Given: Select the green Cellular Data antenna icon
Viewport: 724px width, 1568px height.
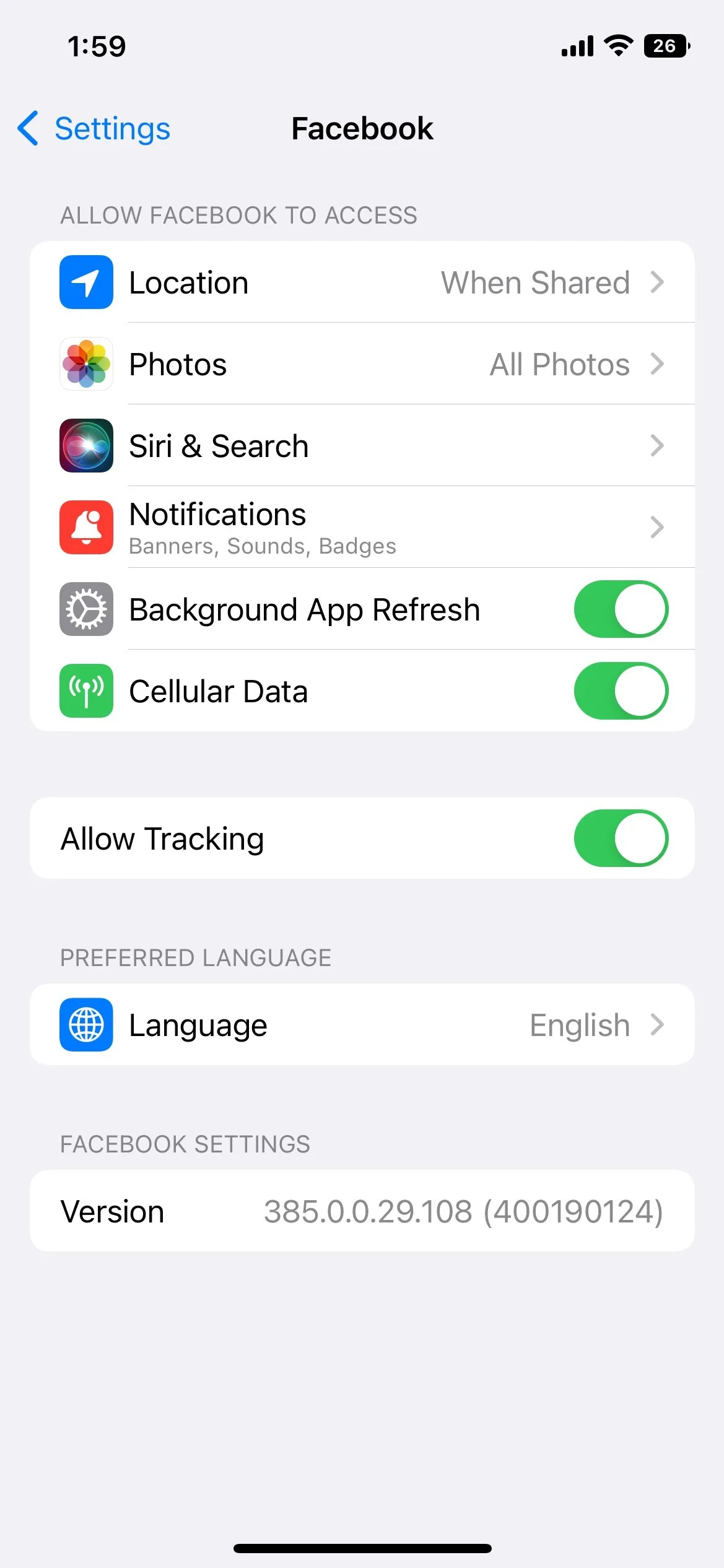Looking at the screenshot, I should 85,691.
